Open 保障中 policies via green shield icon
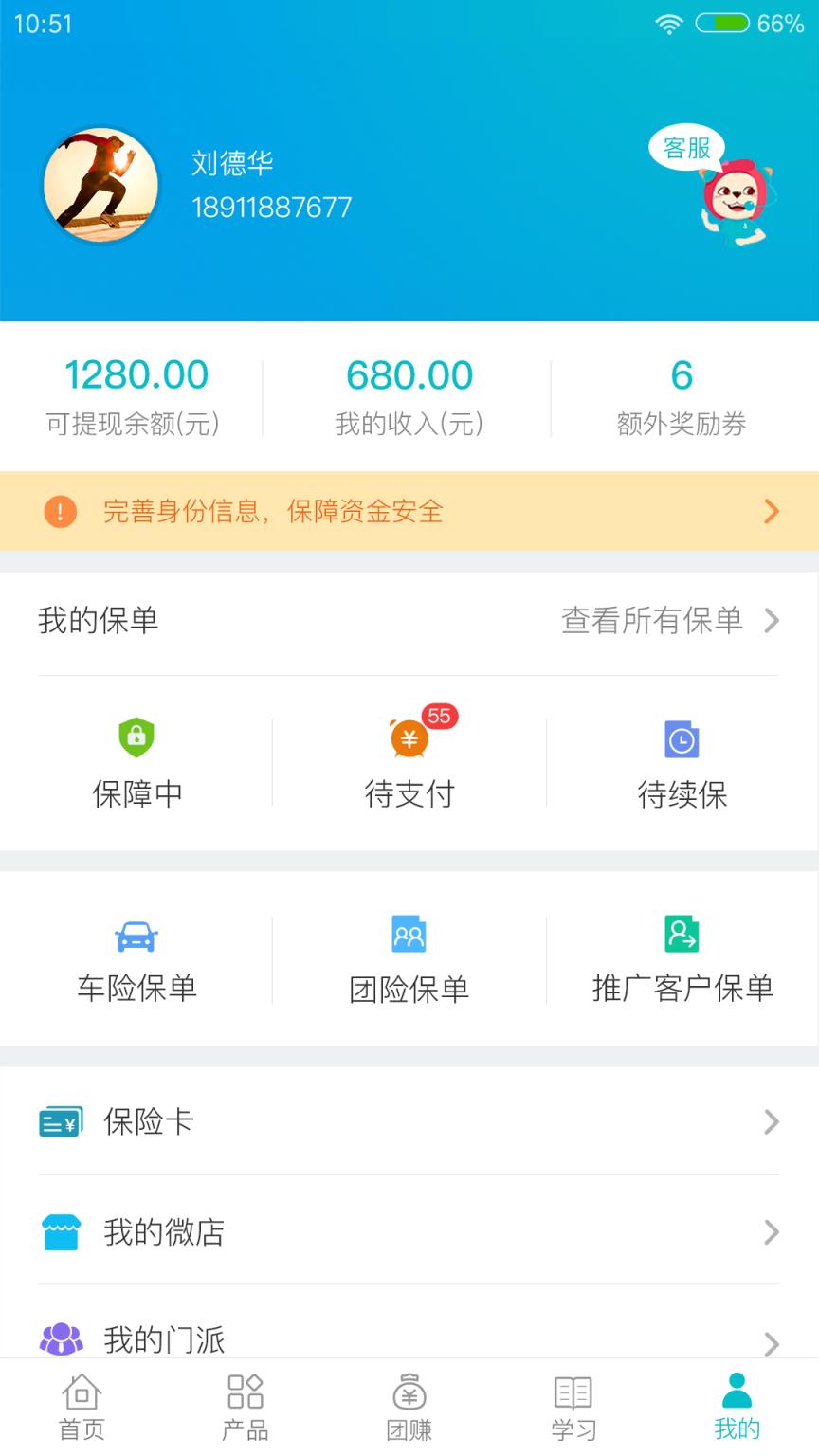819x1456 pixels. tap(136, 739)
